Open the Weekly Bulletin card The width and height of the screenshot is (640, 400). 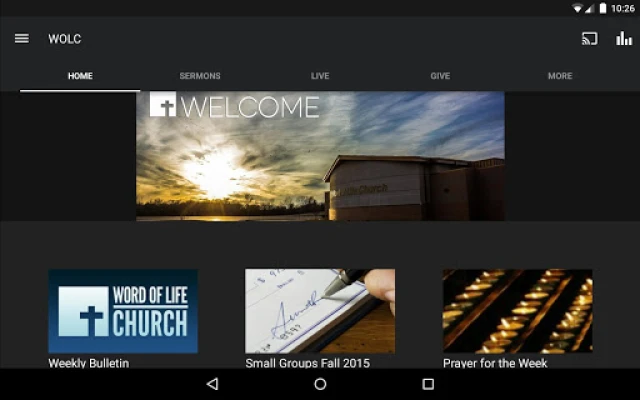[x=123, y=311]
